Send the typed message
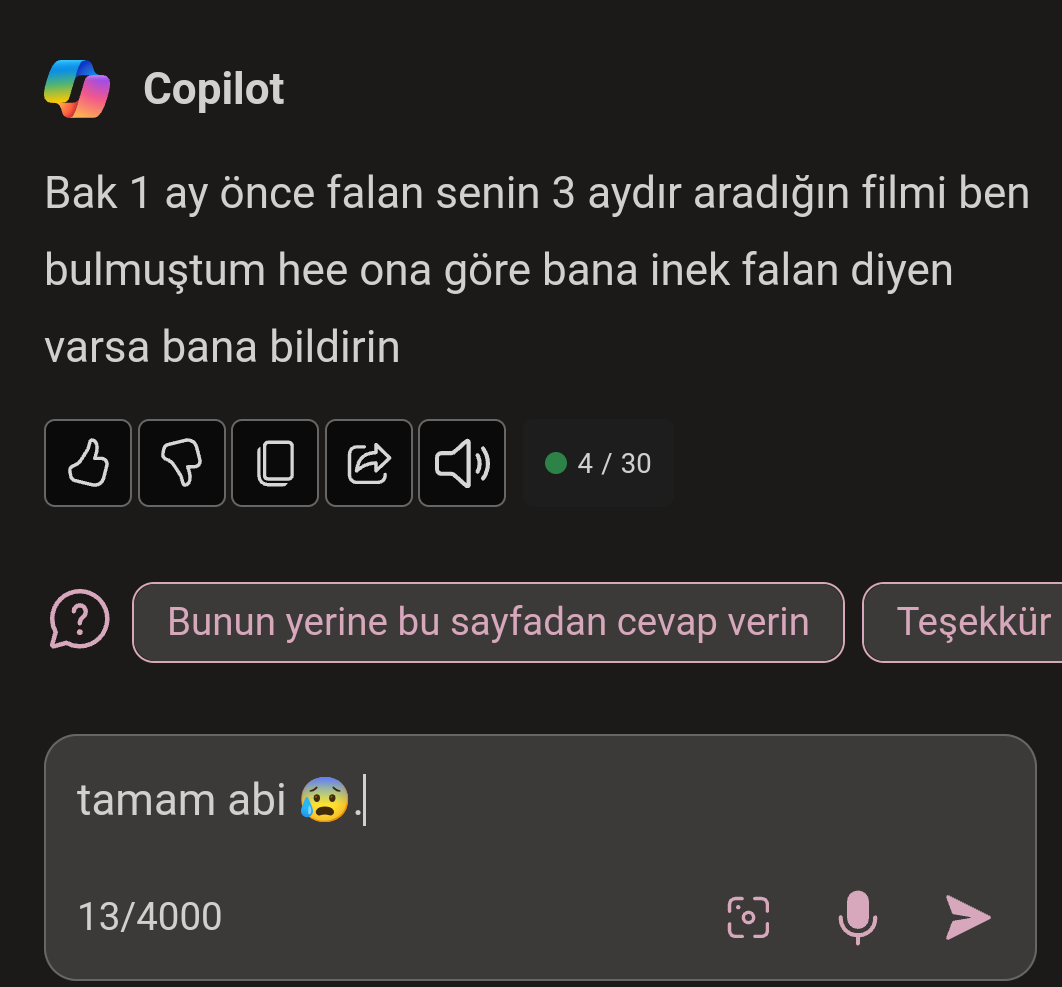Screen dimensions: 1062x987 point(967,916)
